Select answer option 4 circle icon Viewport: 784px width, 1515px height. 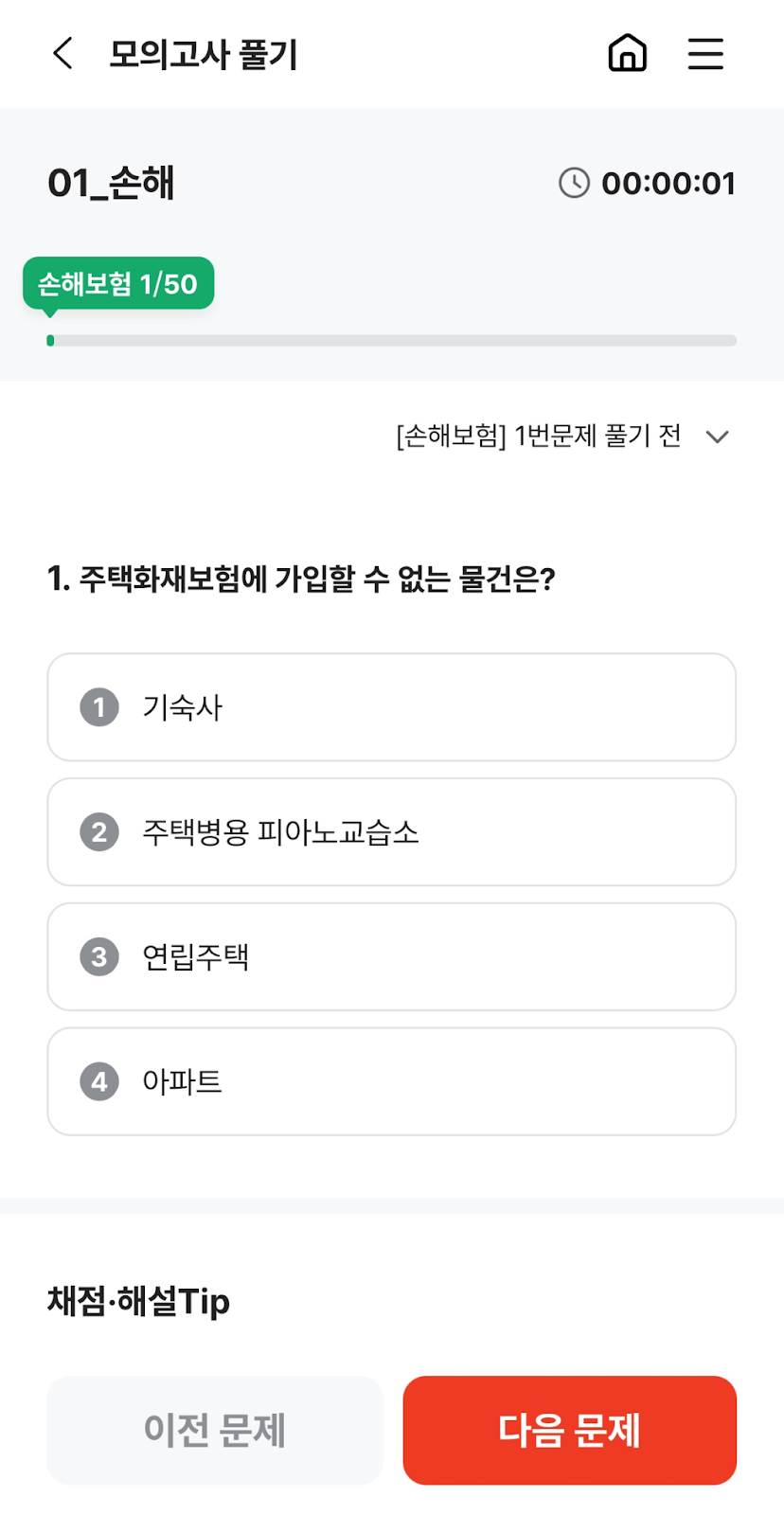(x=98, y=1081)
